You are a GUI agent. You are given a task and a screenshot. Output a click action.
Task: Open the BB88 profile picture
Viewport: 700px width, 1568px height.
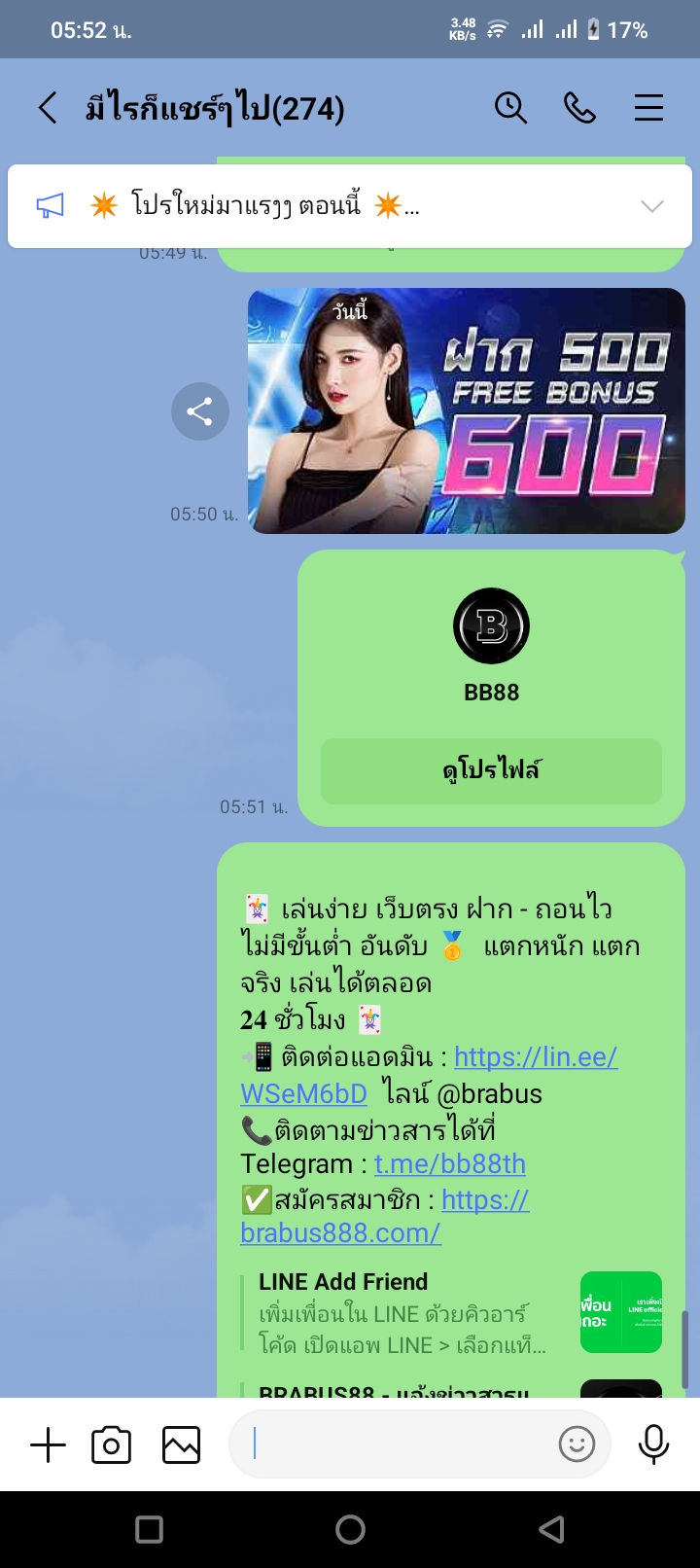pyautogui.click(x=491, y=626)
